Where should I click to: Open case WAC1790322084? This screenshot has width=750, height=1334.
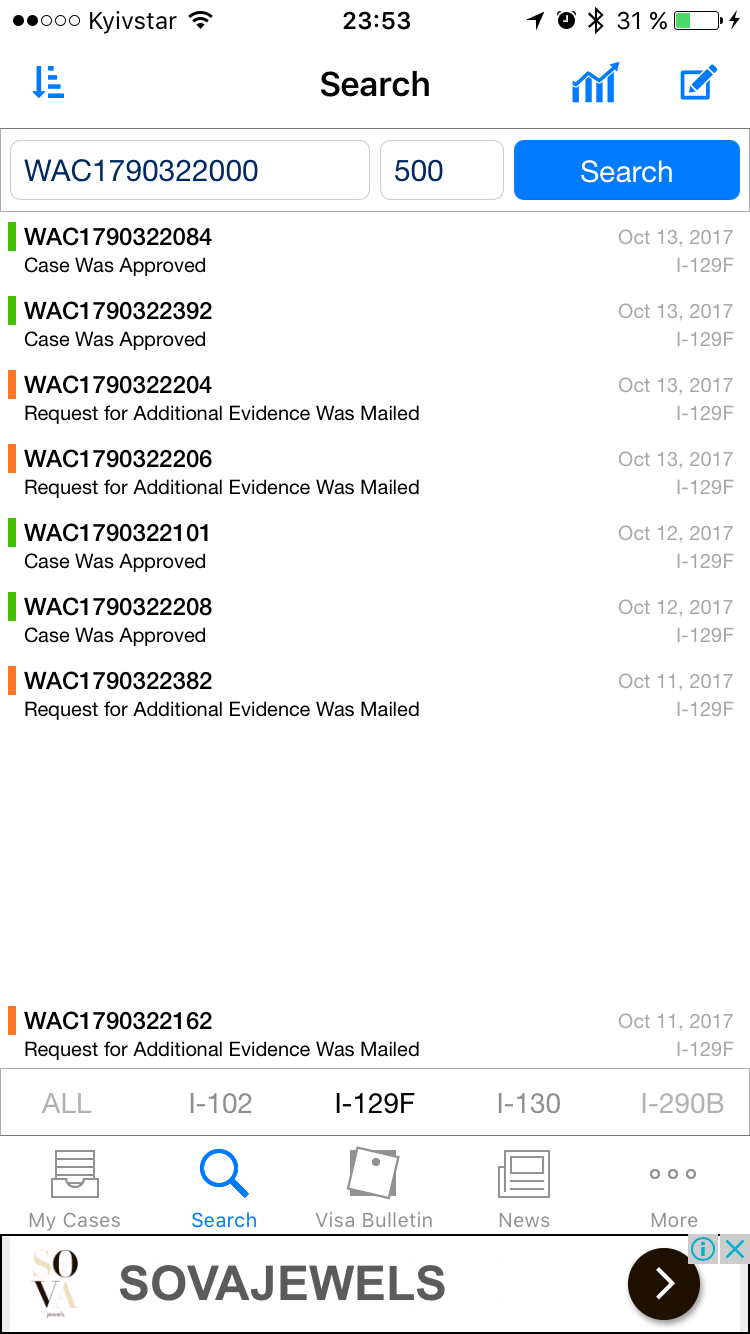(x=375, y=250)
